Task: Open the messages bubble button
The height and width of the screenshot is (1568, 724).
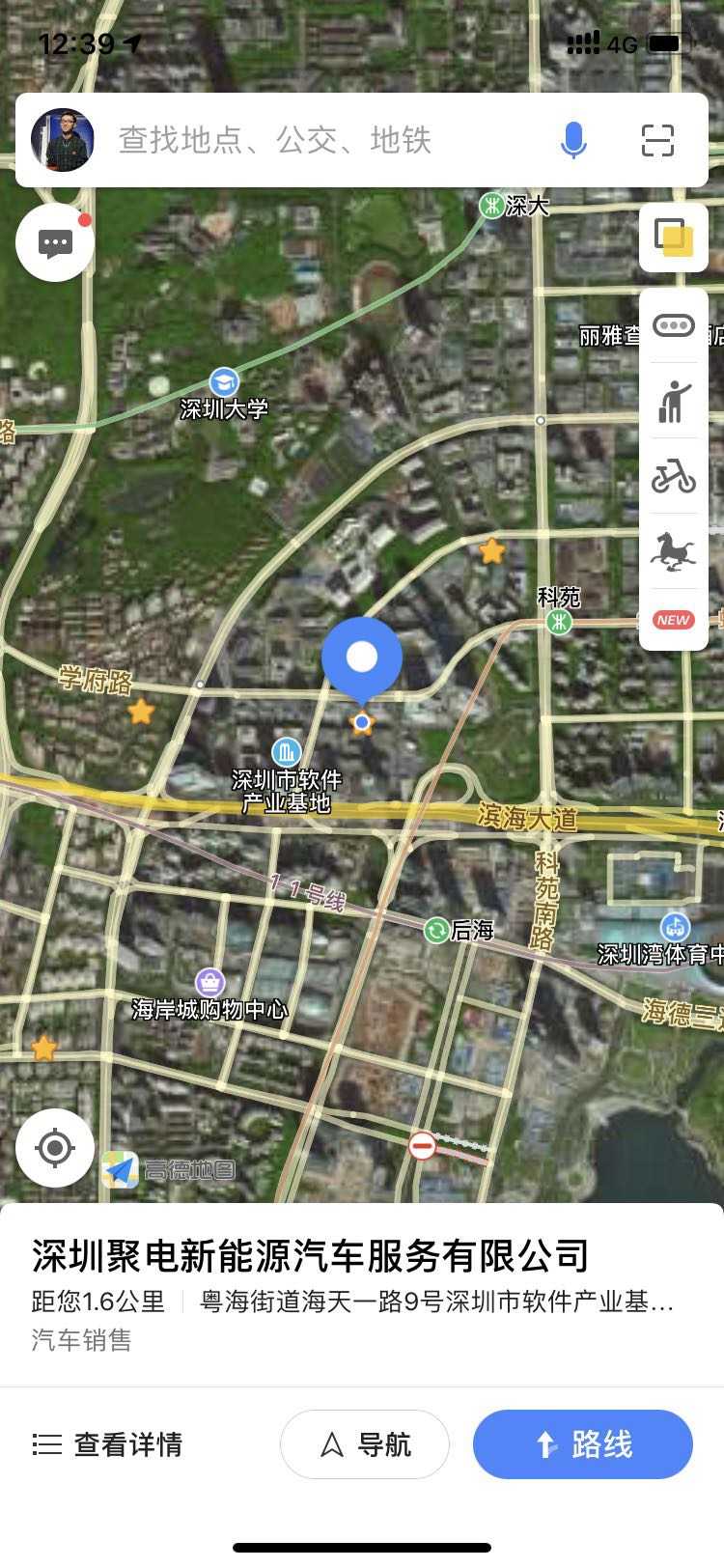Action: click(55, 242)
